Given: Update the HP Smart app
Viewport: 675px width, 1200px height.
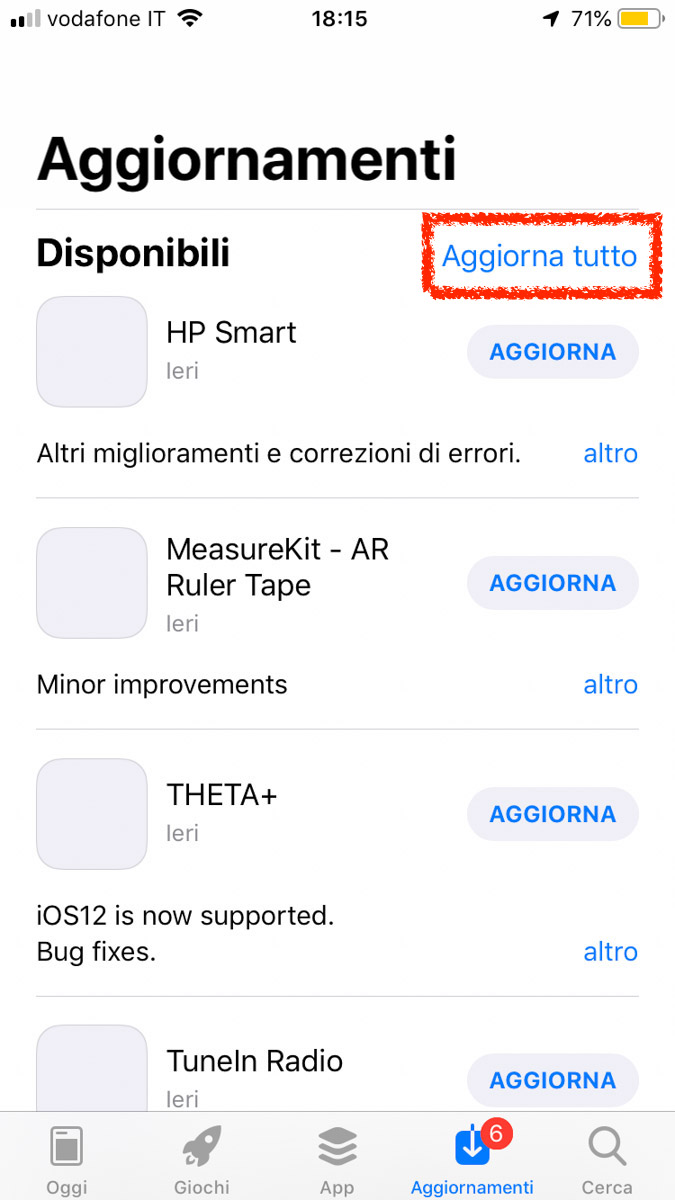Looking at the screenshot, I should (x=552, y=352).
